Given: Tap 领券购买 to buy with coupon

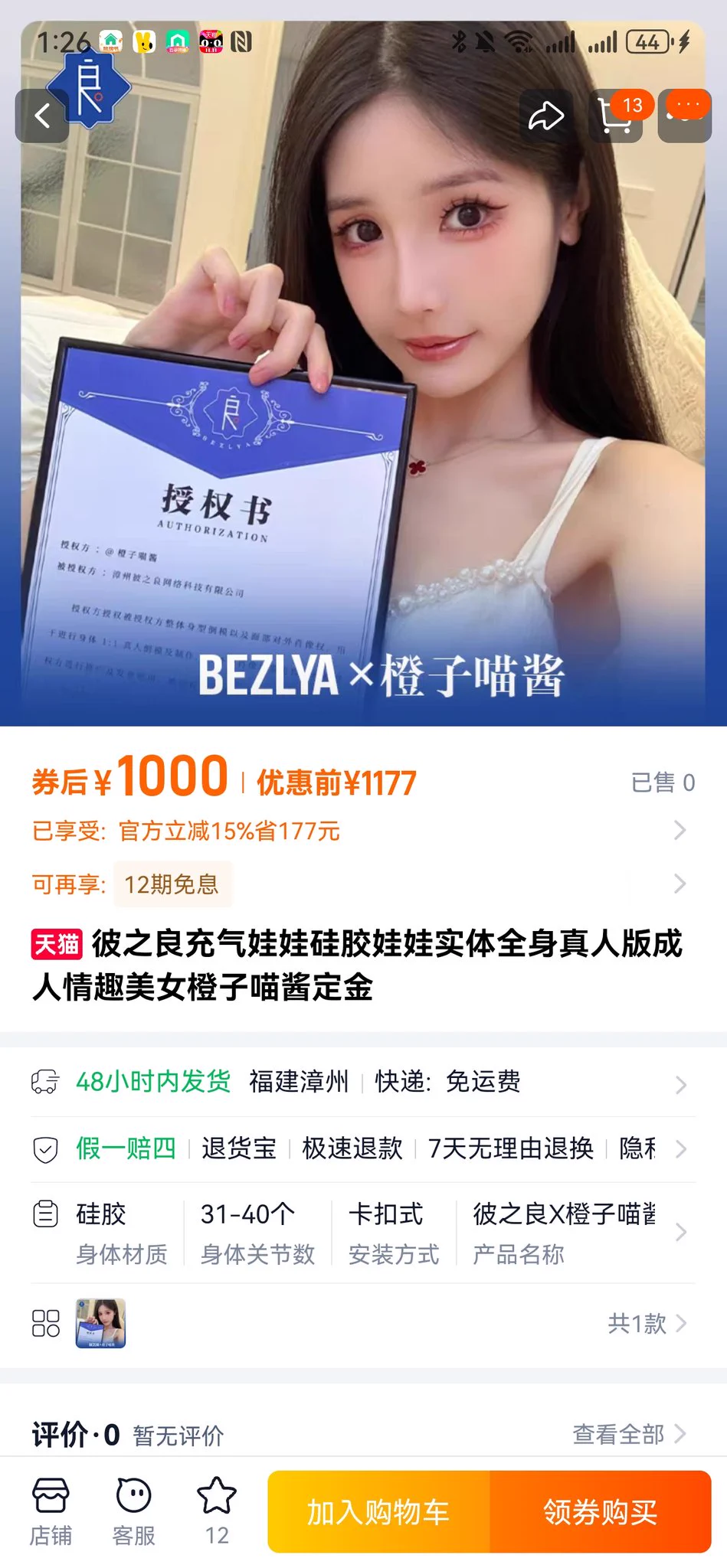Looking at the screenshot, I should 600,1512.
